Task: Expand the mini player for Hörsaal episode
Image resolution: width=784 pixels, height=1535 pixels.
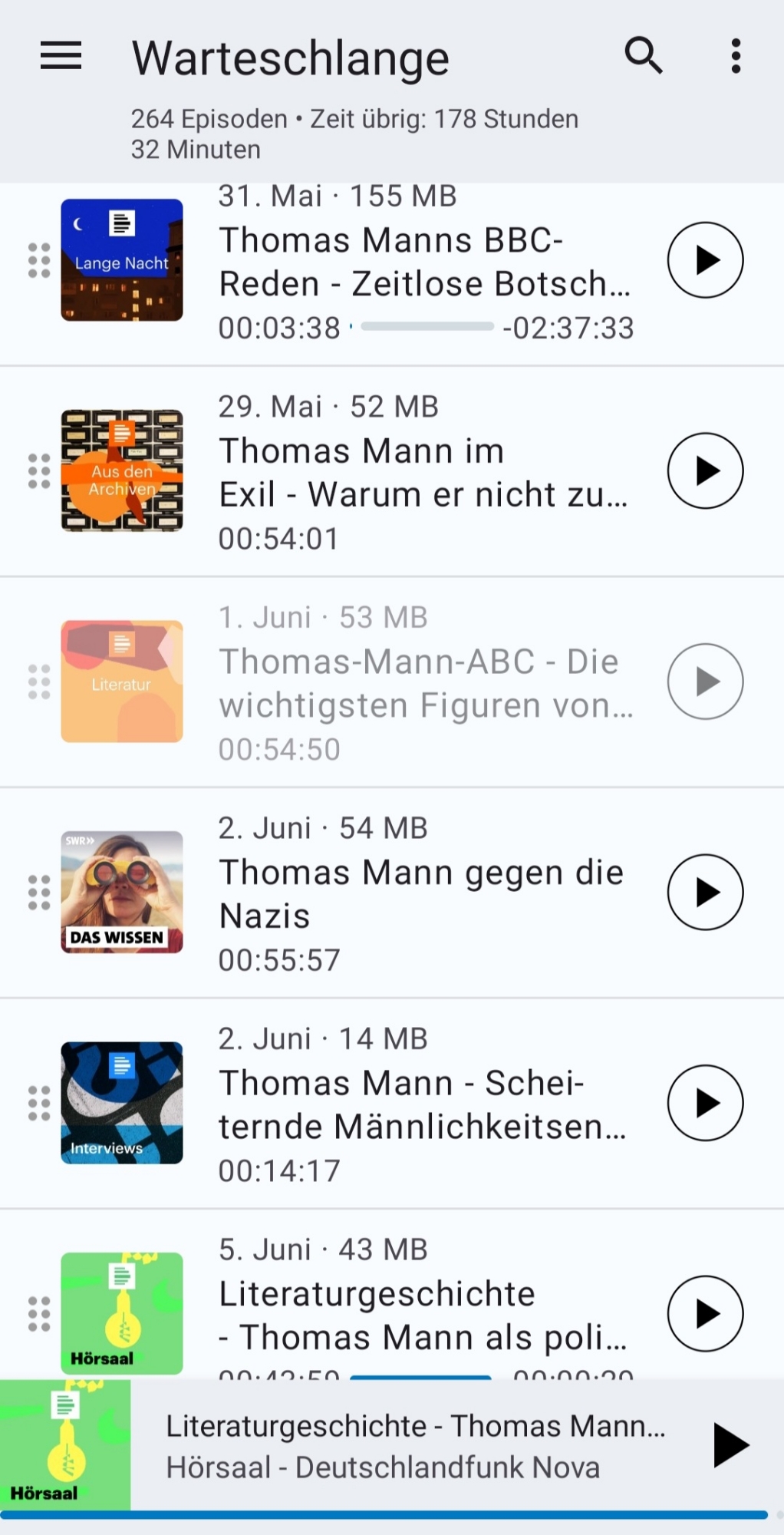Action: [x=414, y=1446]
